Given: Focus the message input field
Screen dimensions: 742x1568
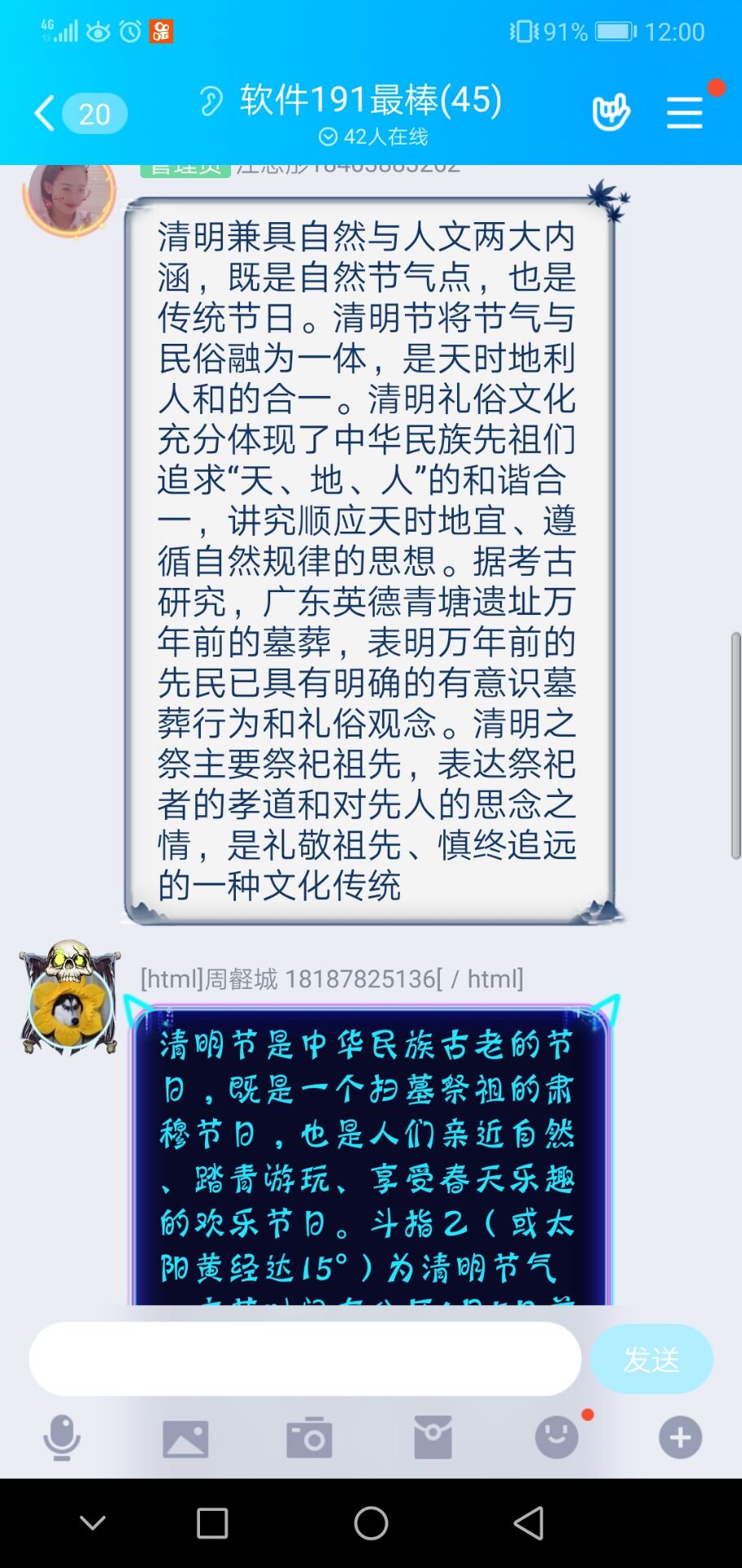Looking at the screenshot, I should 304,1359.
